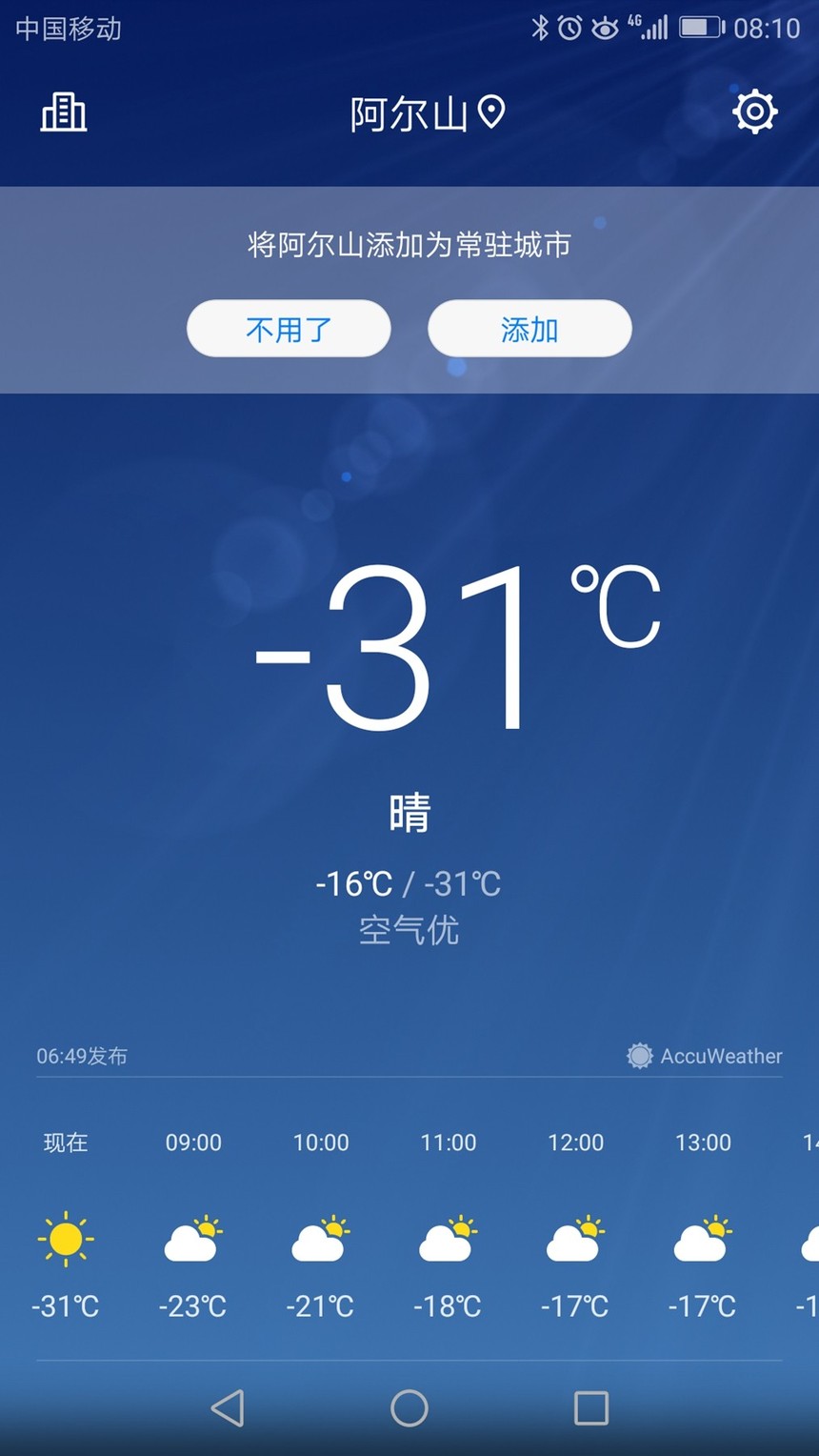Image resolution: width=819 pixels, height=1456 pixels.
Task: Open the city management icon
Action: coord(64,112)
